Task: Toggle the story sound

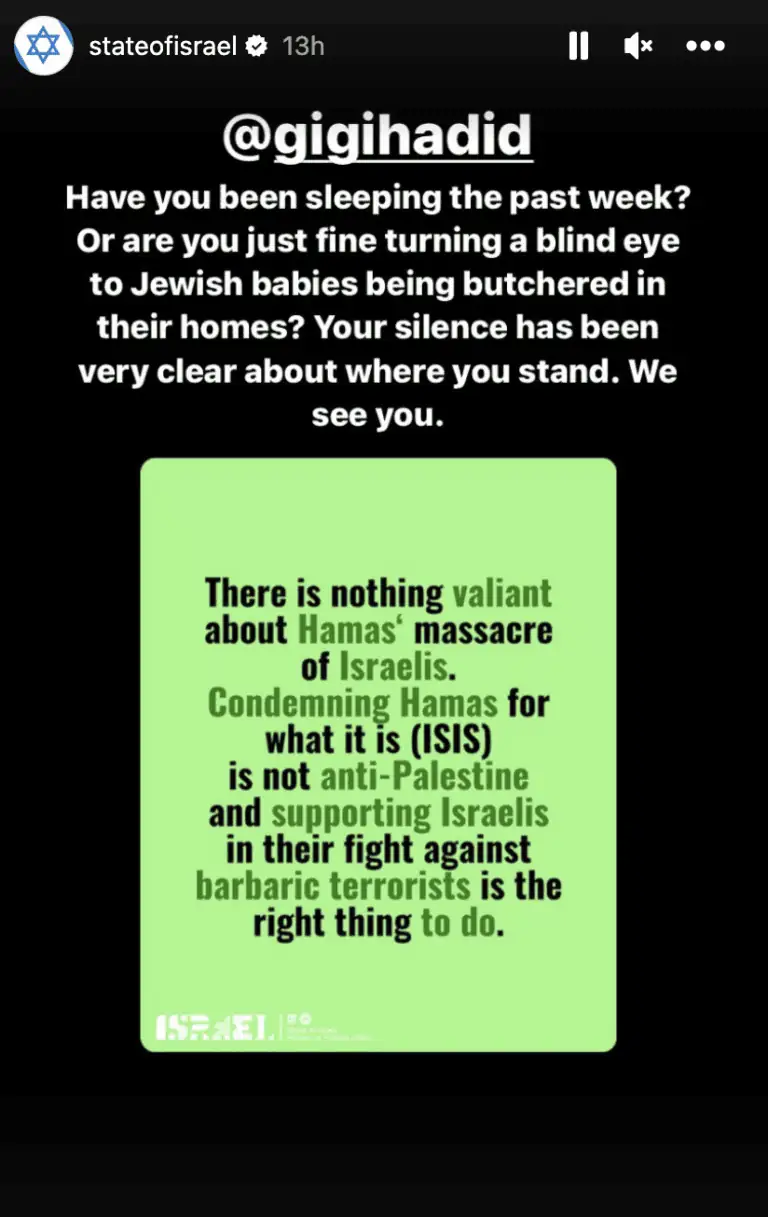Action: (x=638, y=46)
